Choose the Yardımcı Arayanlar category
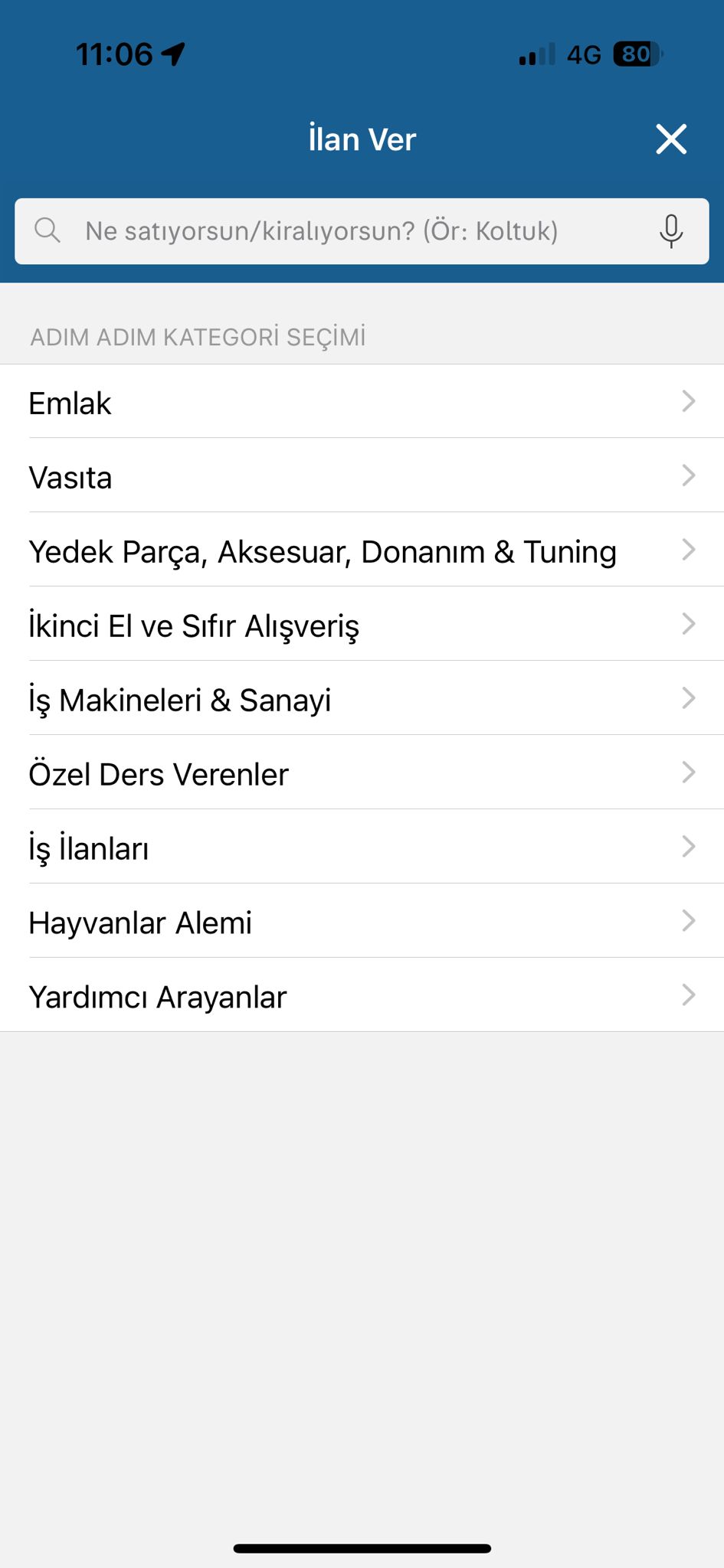 point(362,996)
